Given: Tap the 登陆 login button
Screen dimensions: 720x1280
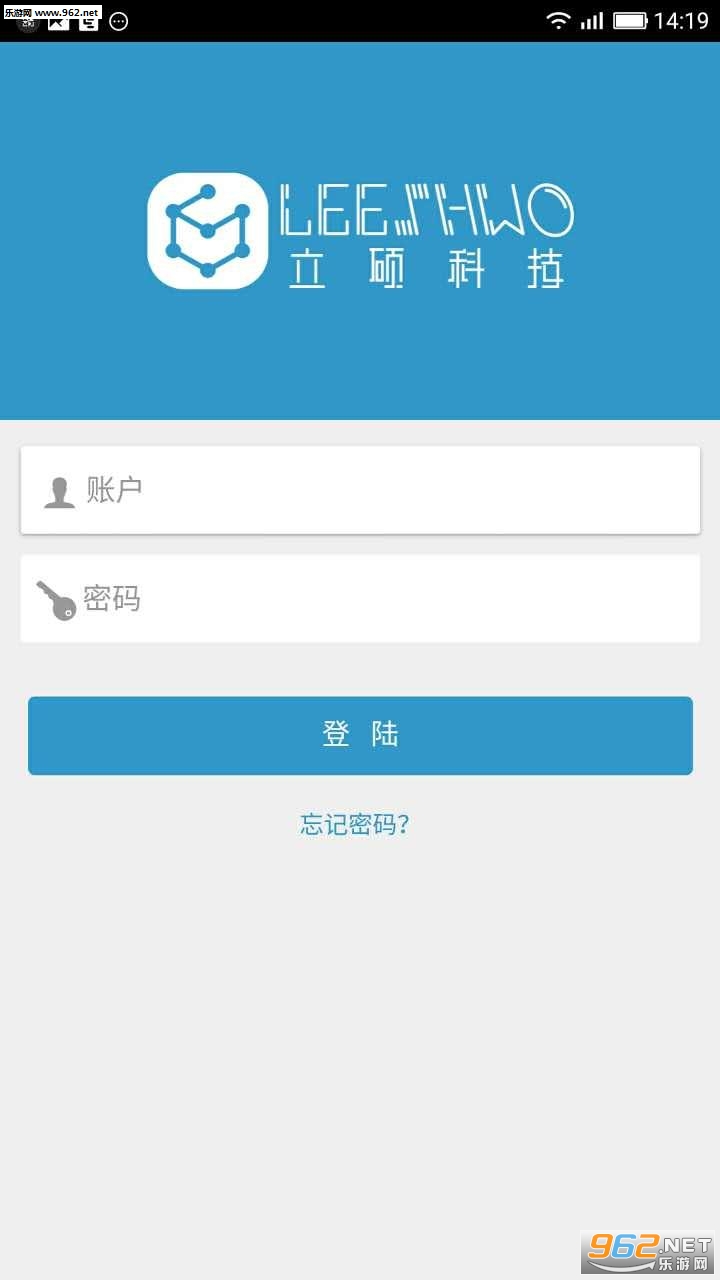Looking at the screenshot, I should 360,735.
